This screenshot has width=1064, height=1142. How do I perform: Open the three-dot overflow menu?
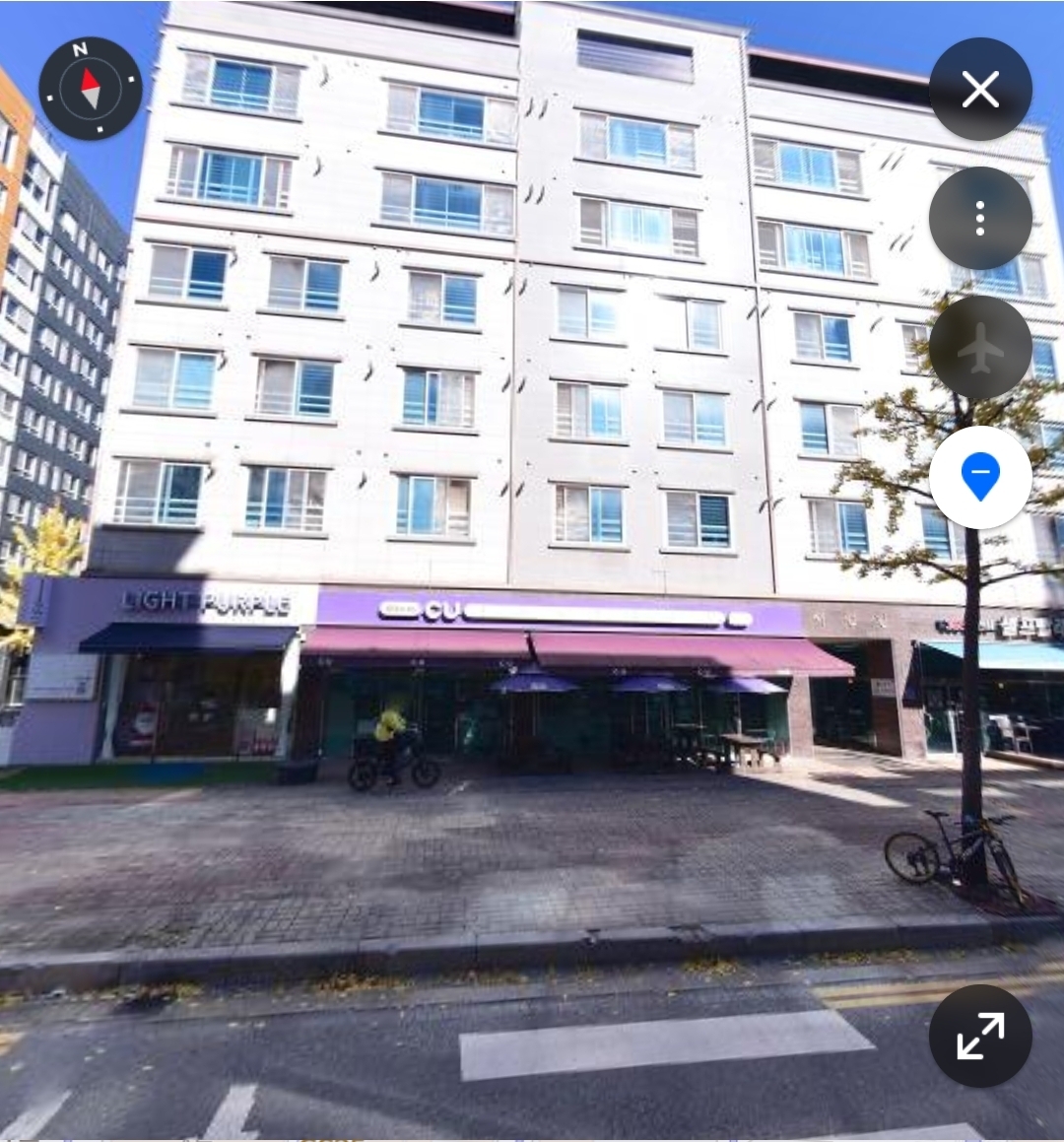point(980,218)
